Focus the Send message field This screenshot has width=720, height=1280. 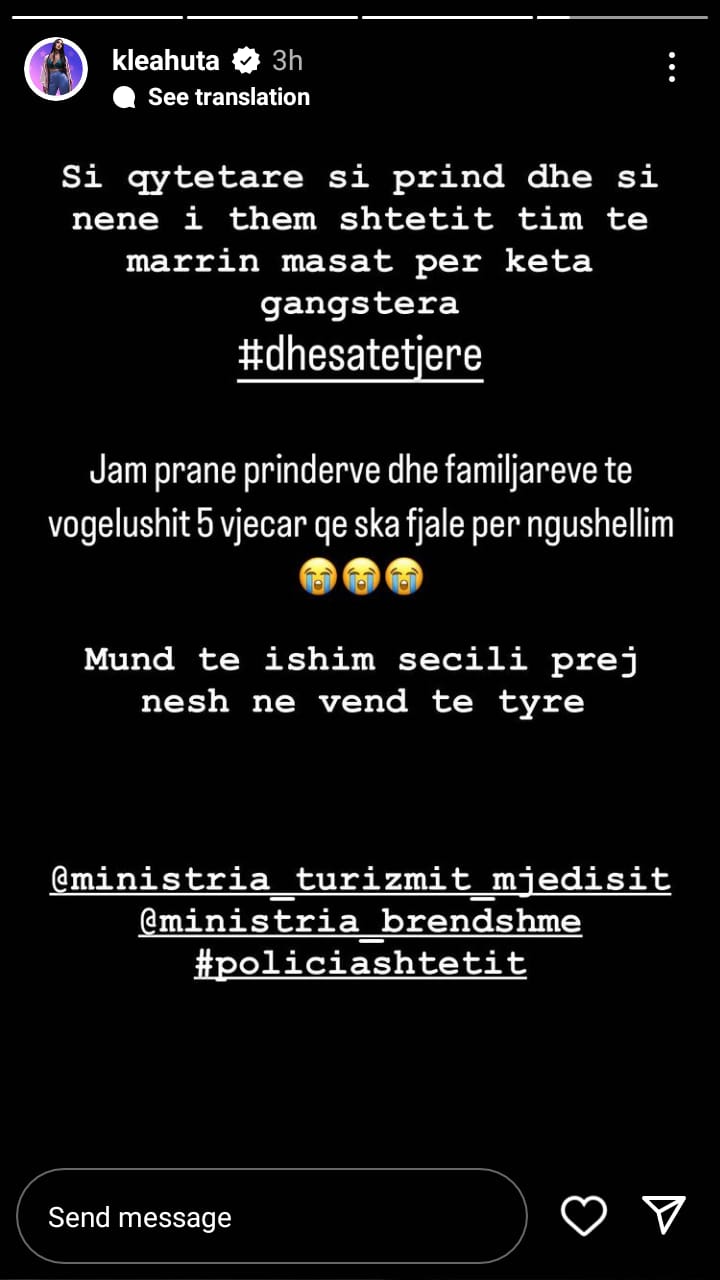pyautogui.click(x=272, y=1216)
